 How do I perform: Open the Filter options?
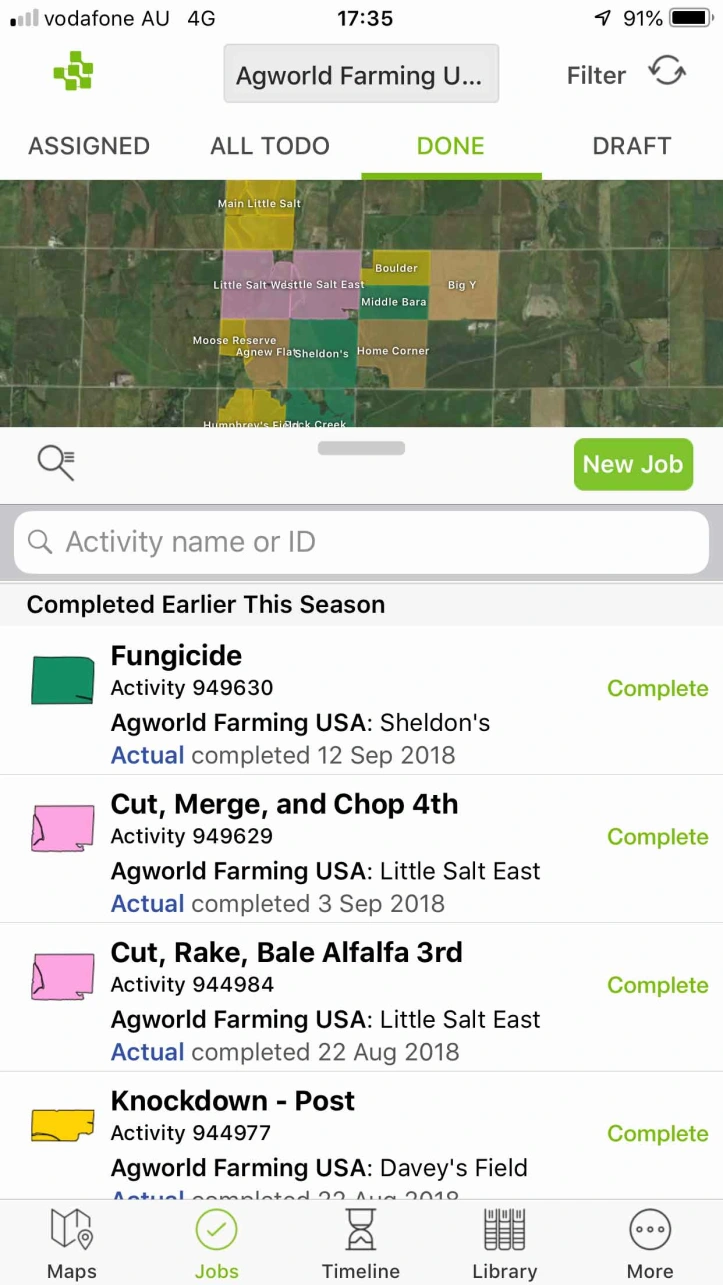pyautogui.click(x=596, y=75)
